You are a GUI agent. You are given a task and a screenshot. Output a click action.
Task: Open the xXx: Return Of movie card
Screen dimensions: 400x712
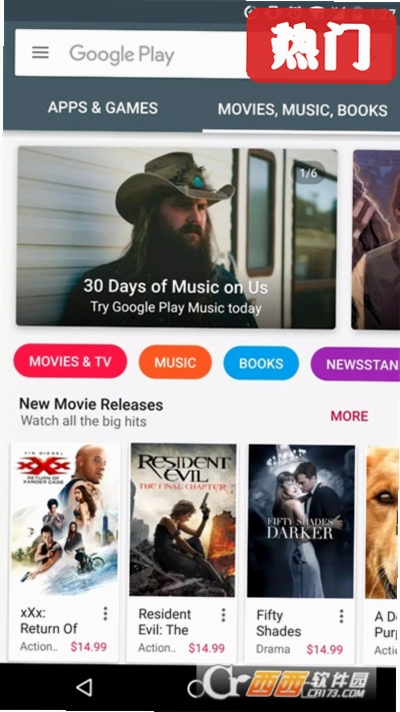click(x=65, y=551)
